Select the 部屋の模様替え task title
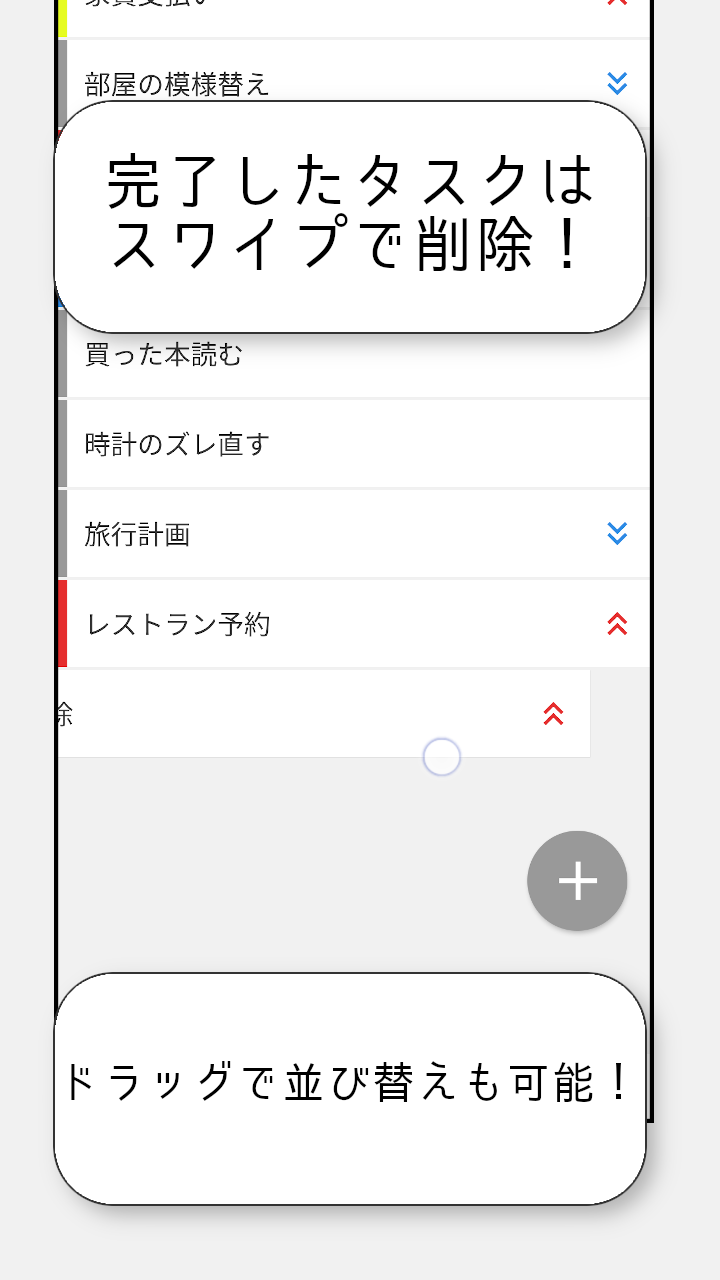720x1280 pixels. coord(175,84)
